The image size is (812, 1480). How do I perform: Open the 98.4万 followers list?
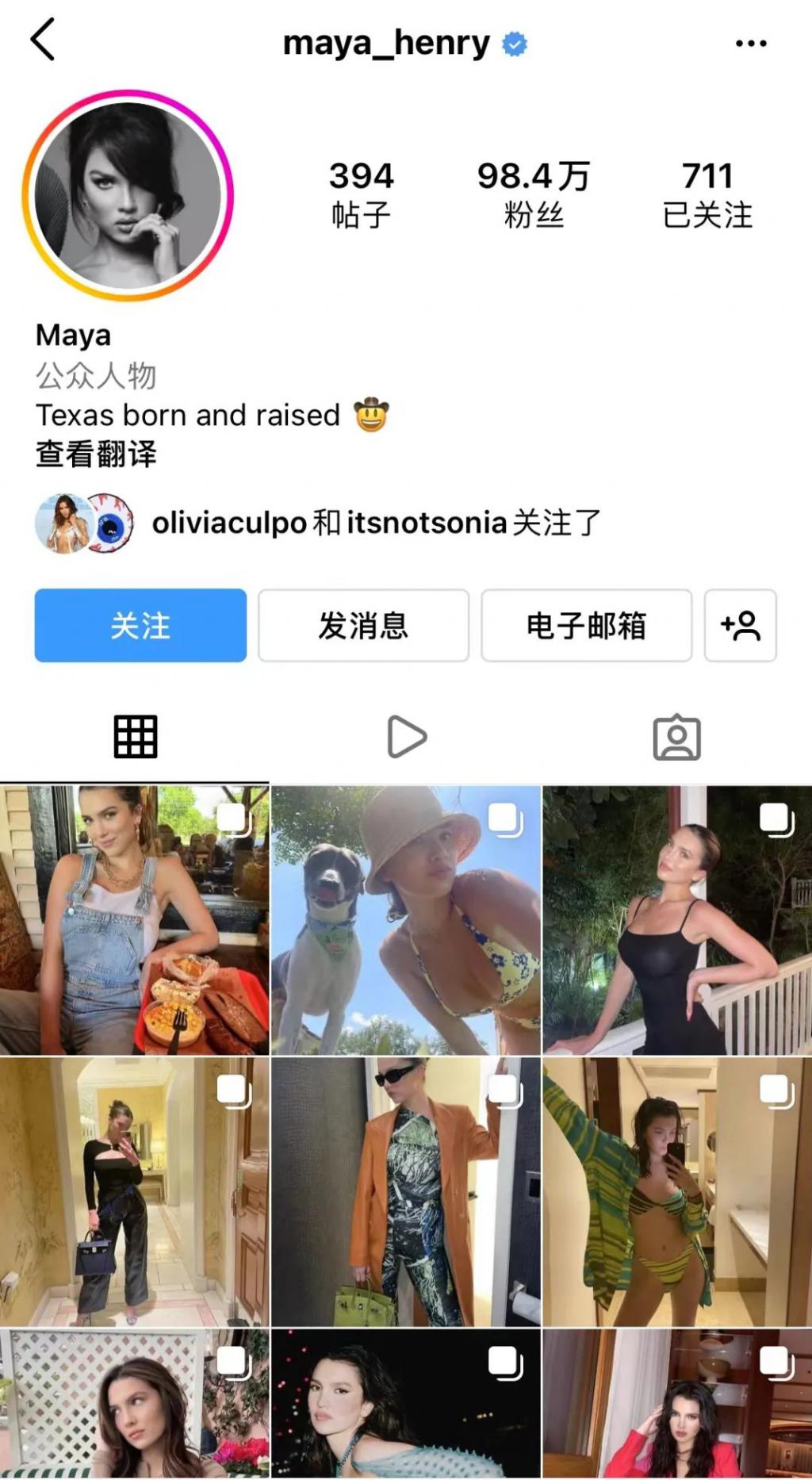click(x=533, y=194)
